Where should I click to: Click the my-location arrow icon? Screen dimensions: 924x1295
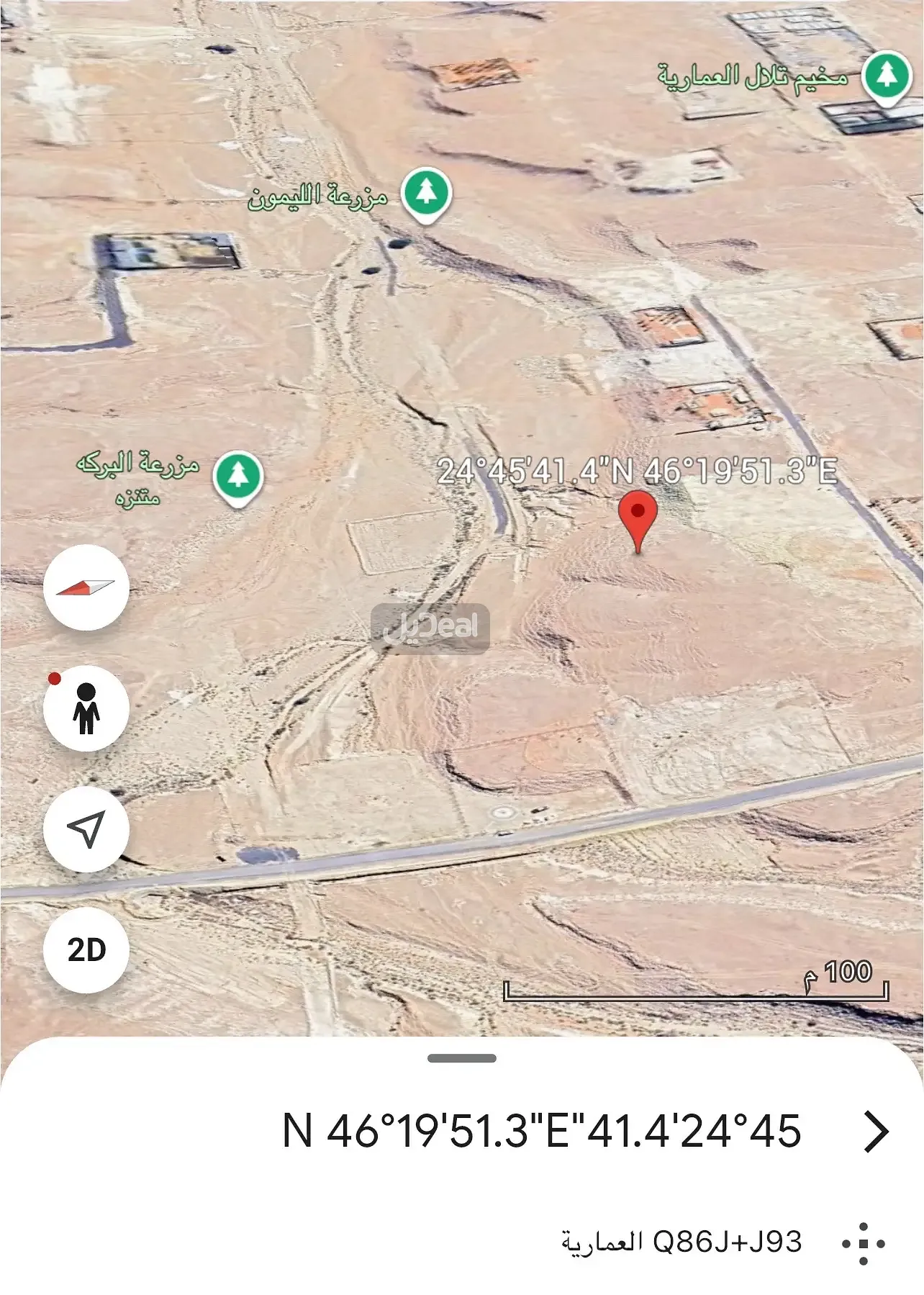point(86,829)
